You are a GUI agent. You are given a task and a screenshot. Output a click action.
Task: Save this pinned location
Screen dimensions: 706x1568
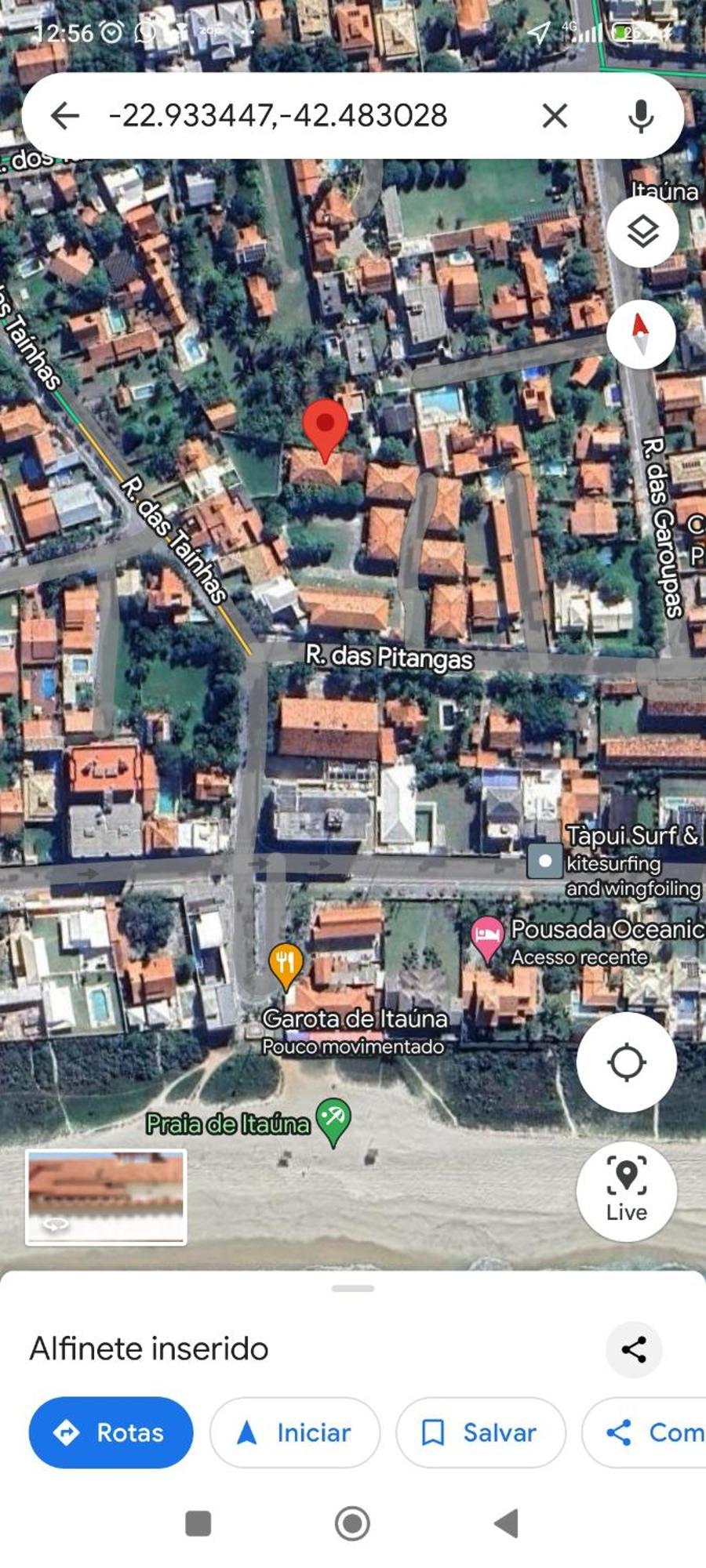[x=480, y=1432]
